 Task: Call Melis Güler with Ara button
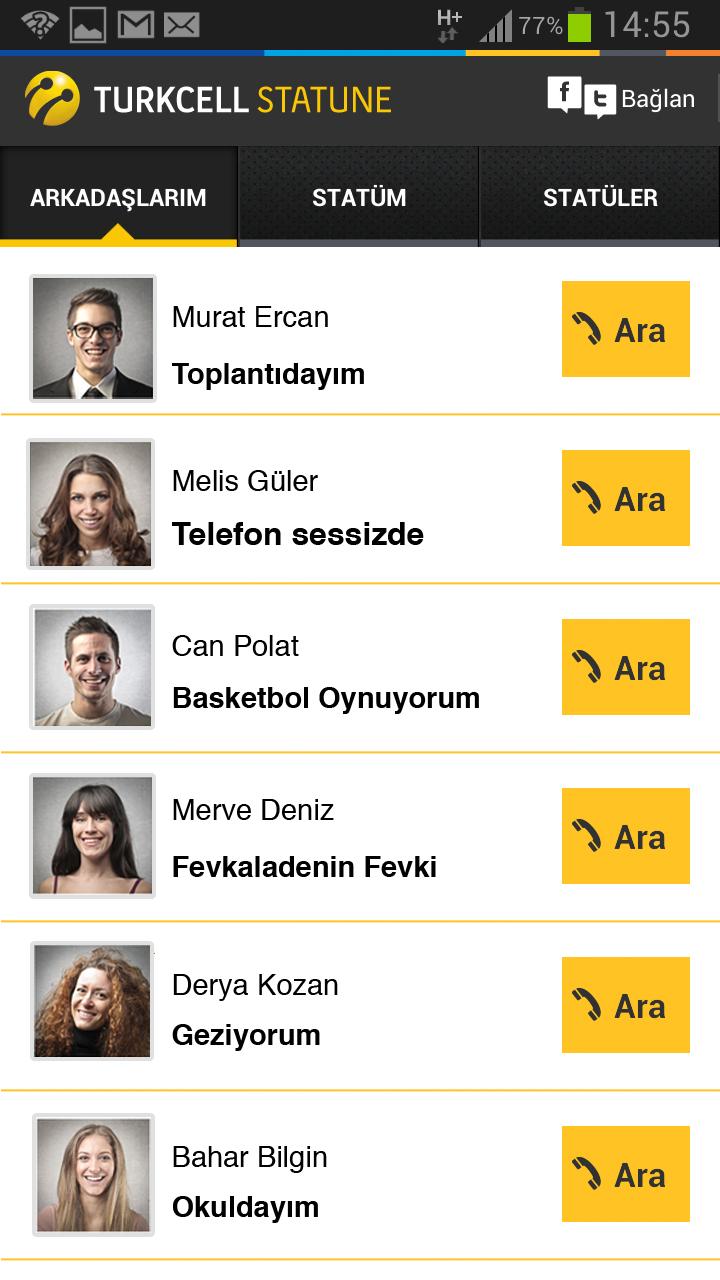click(x=625, y=498)
